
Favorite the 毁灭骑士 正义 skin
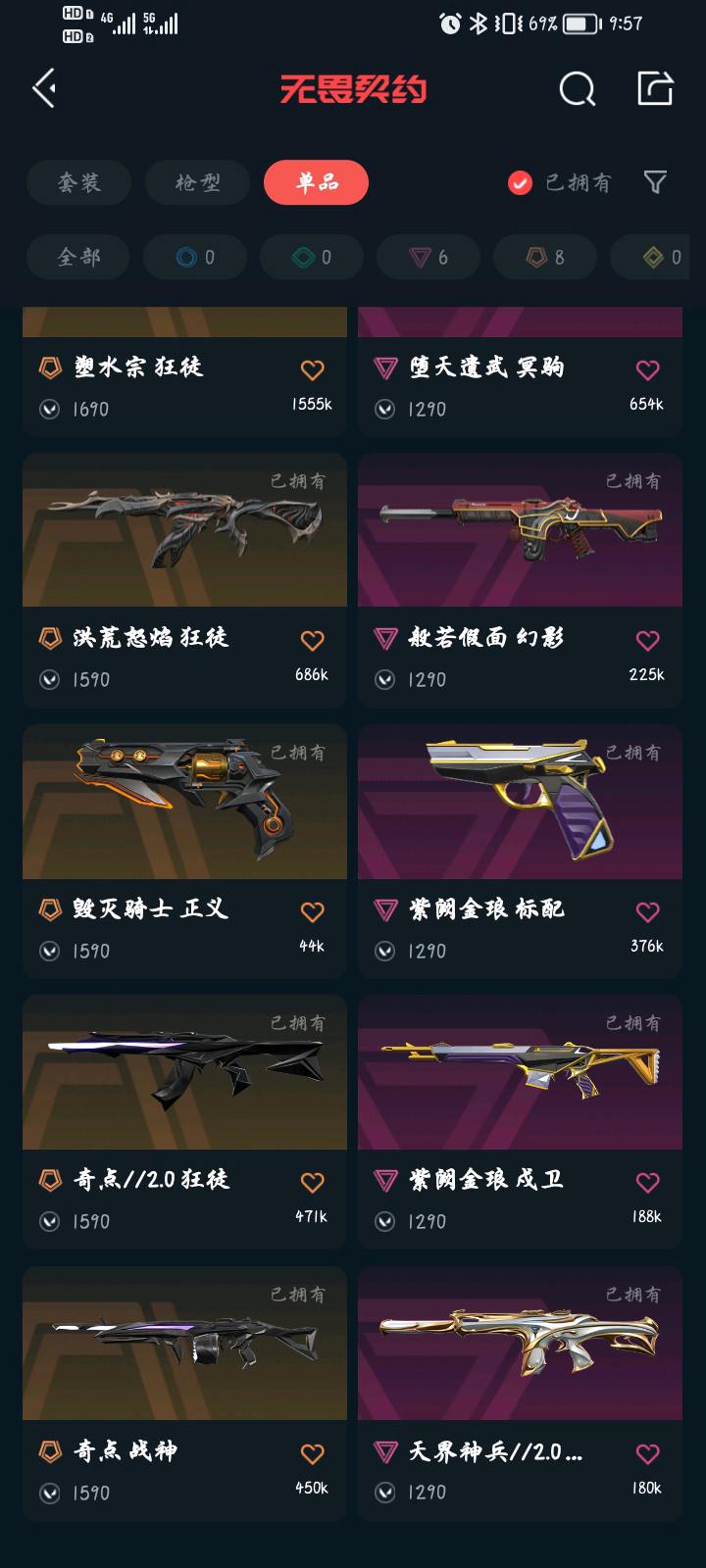(312, 912)
